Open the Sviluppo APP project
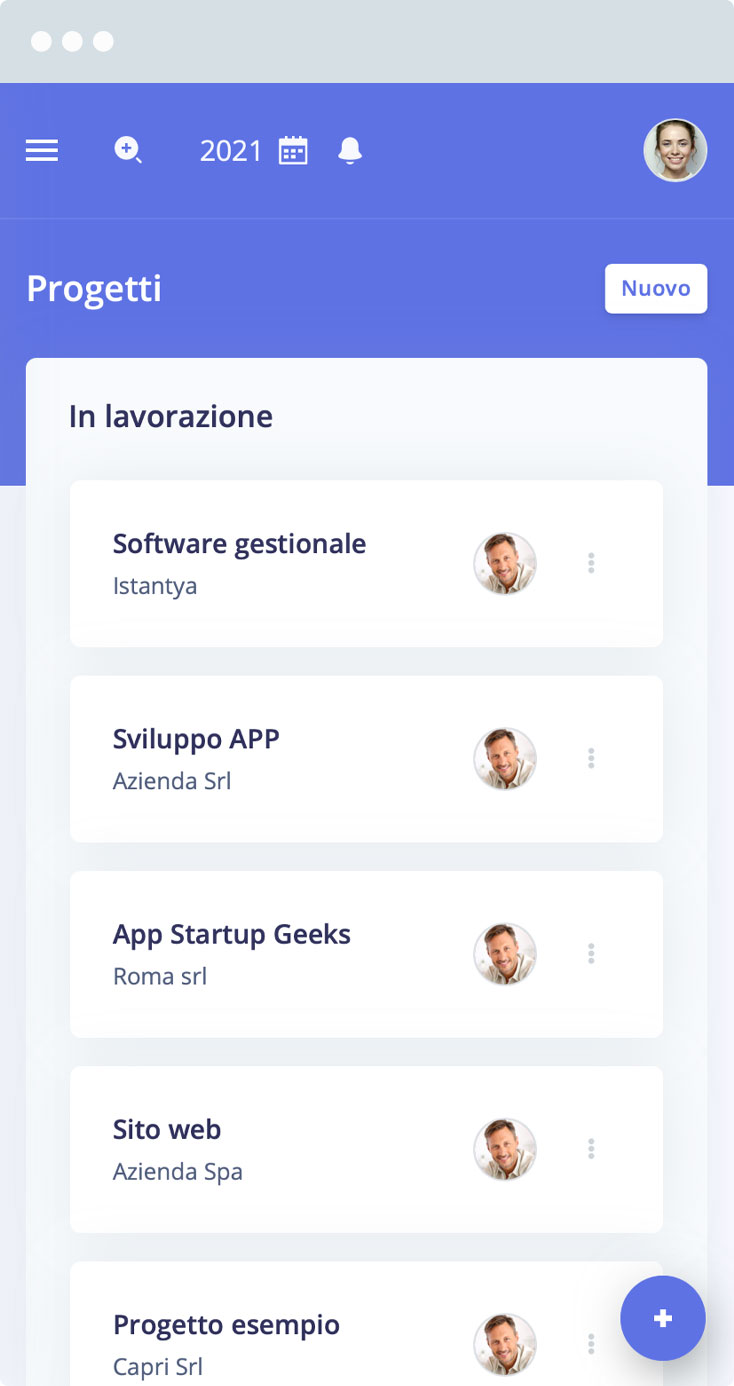The image size is (734, 1386). (366, 759)
